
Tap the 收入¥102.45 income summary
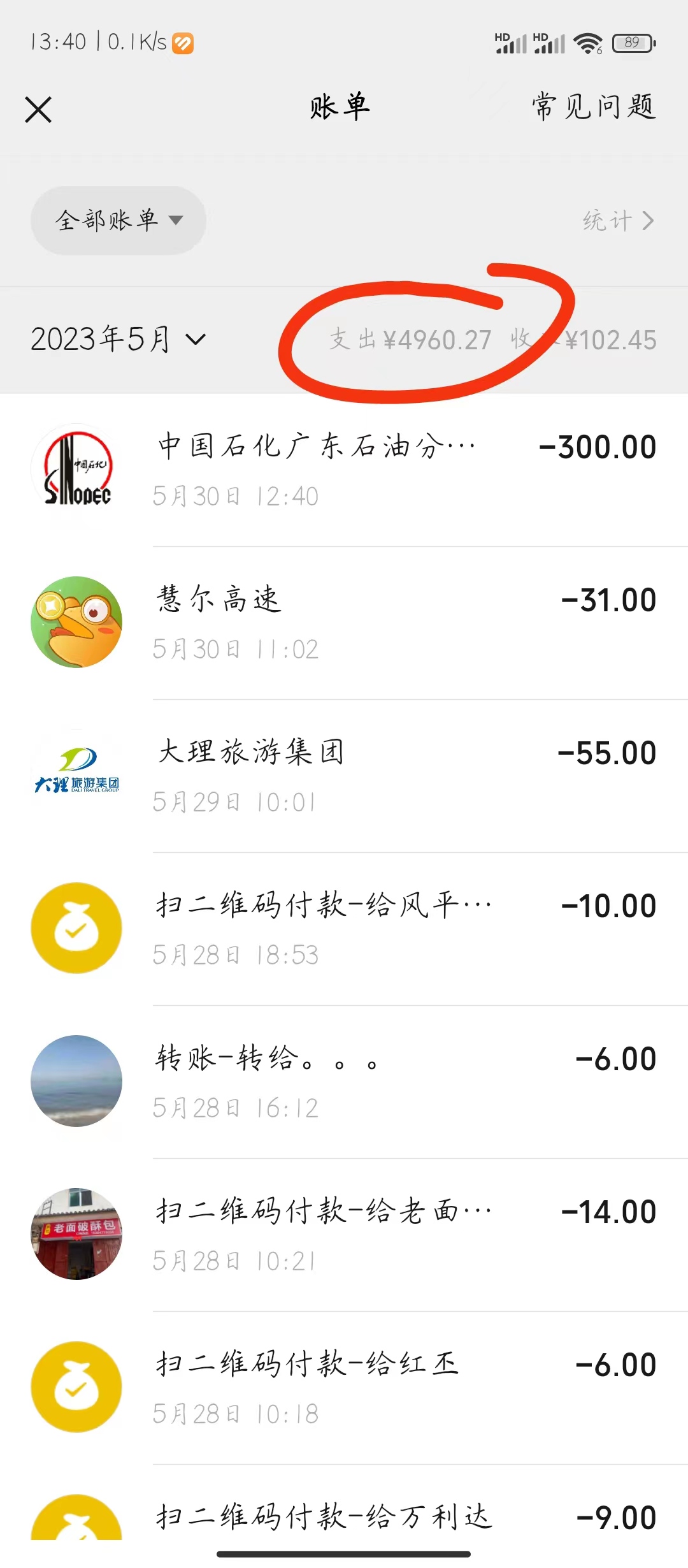583,340
